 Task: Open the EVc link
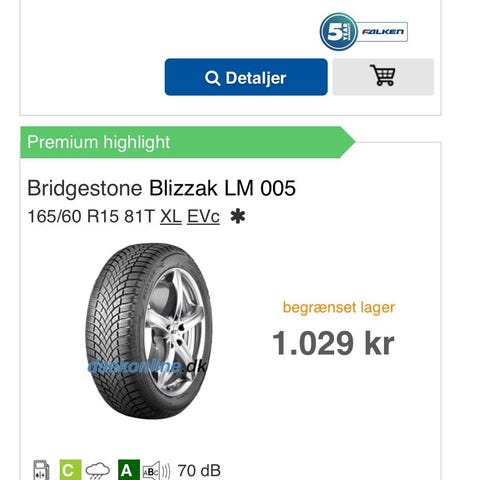pos(203,216)
